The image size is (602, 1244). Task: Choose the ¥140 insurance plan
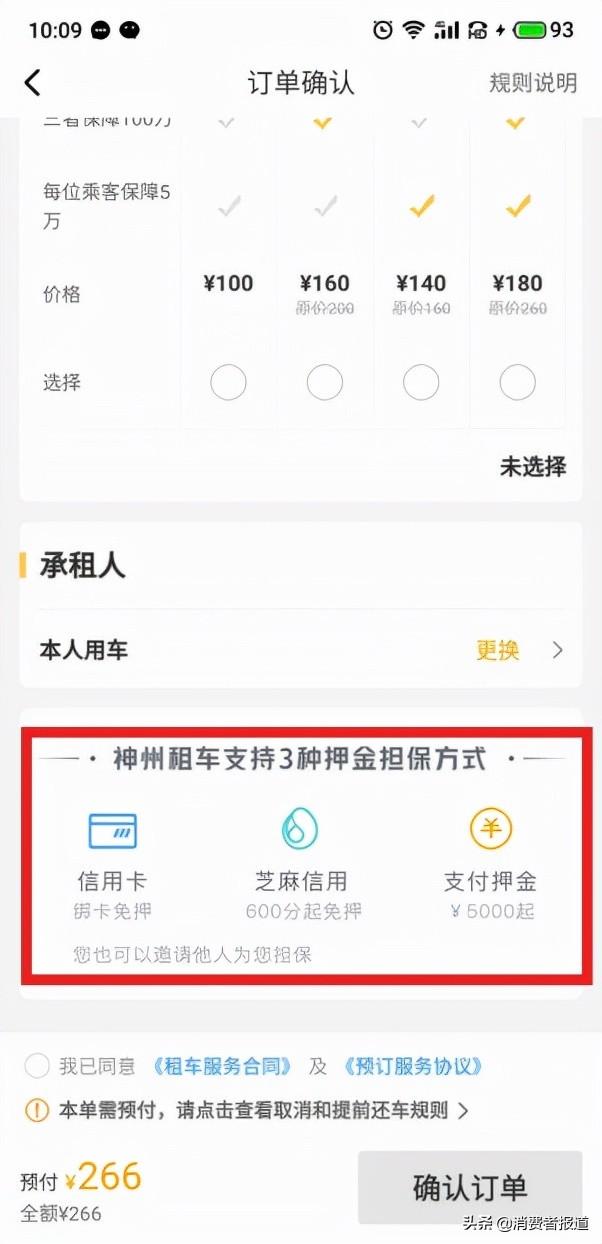421,382
